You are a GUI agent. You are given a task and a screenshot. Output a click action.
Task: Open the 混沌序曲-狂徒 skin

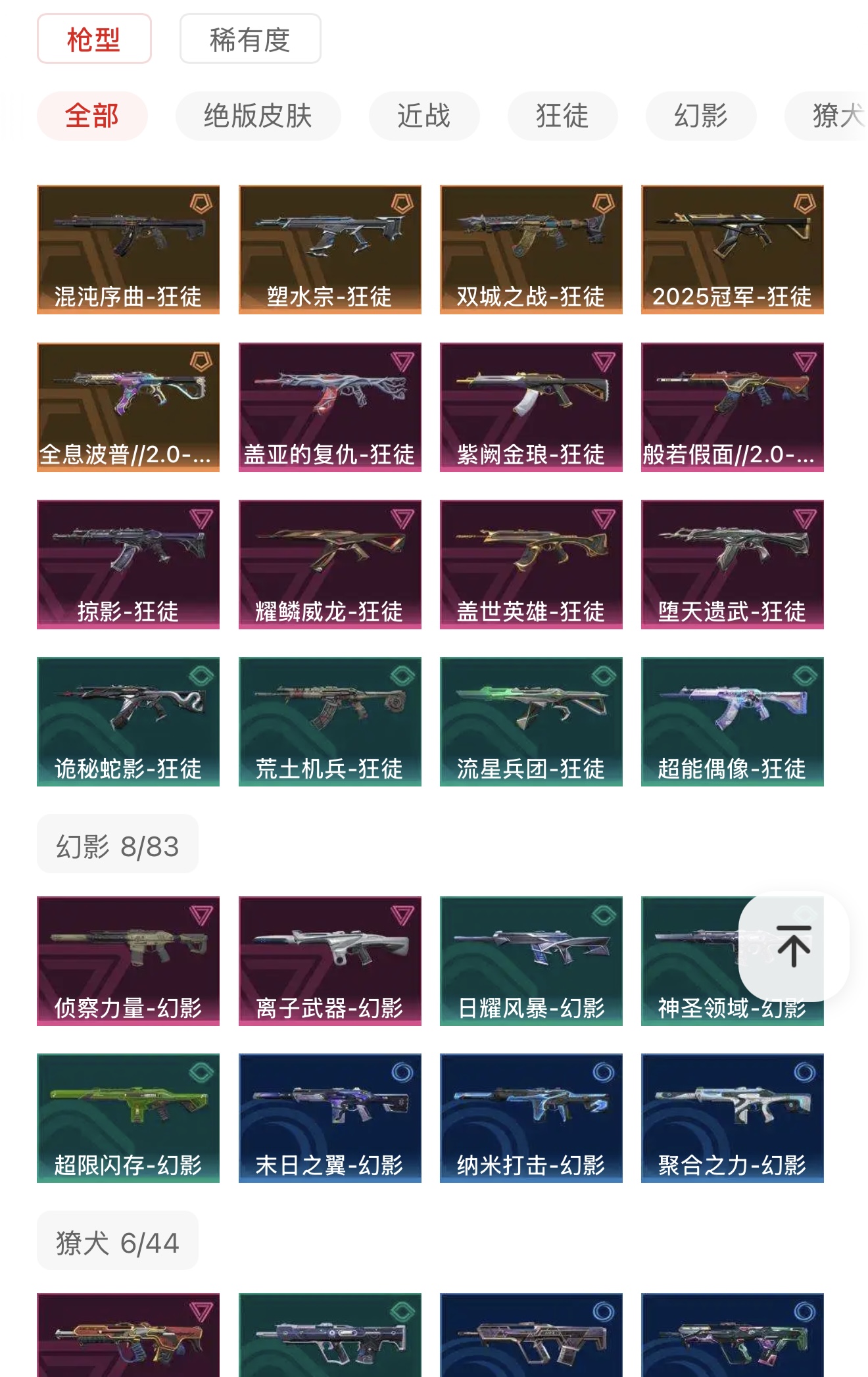(128, 249)
